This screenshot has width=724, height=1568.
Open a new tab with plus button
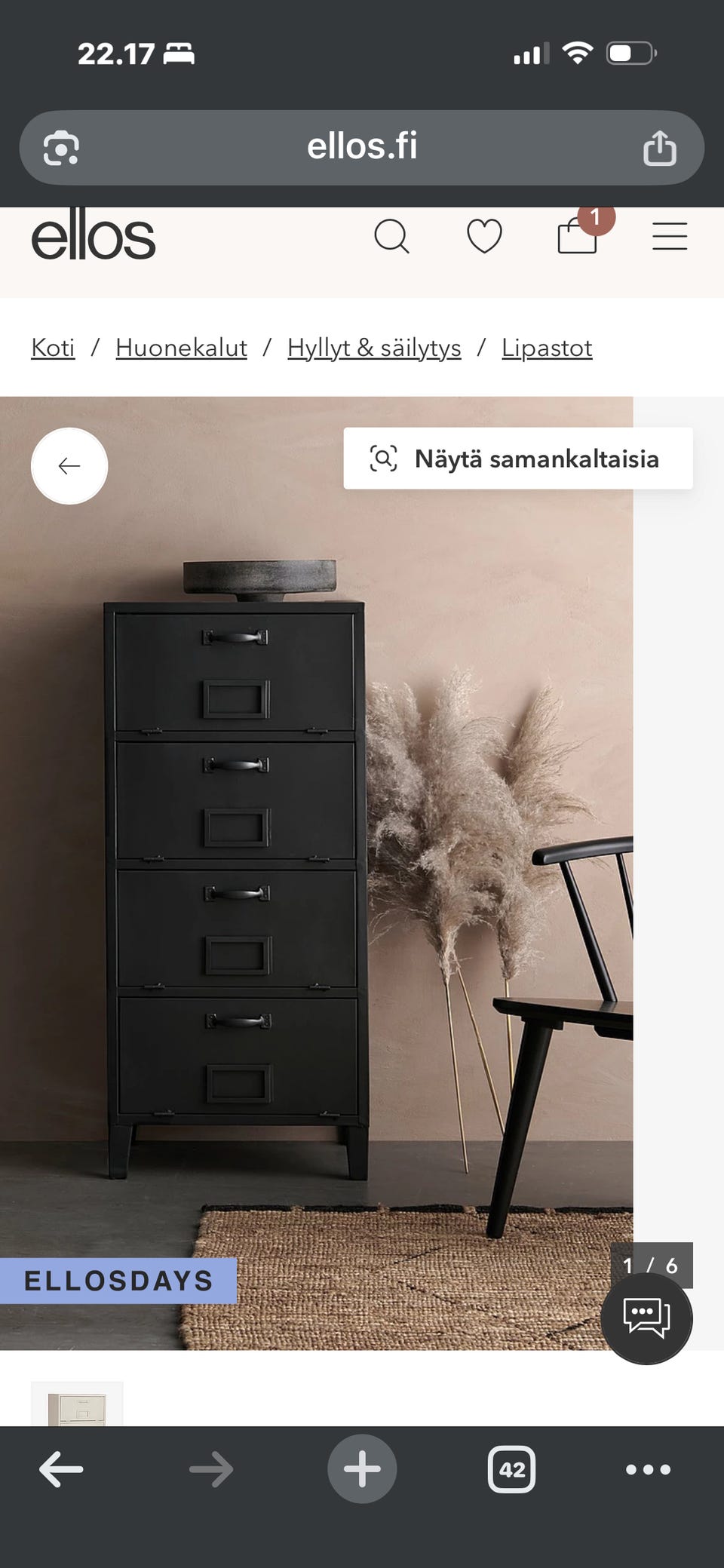click(x=362, y=1469)
